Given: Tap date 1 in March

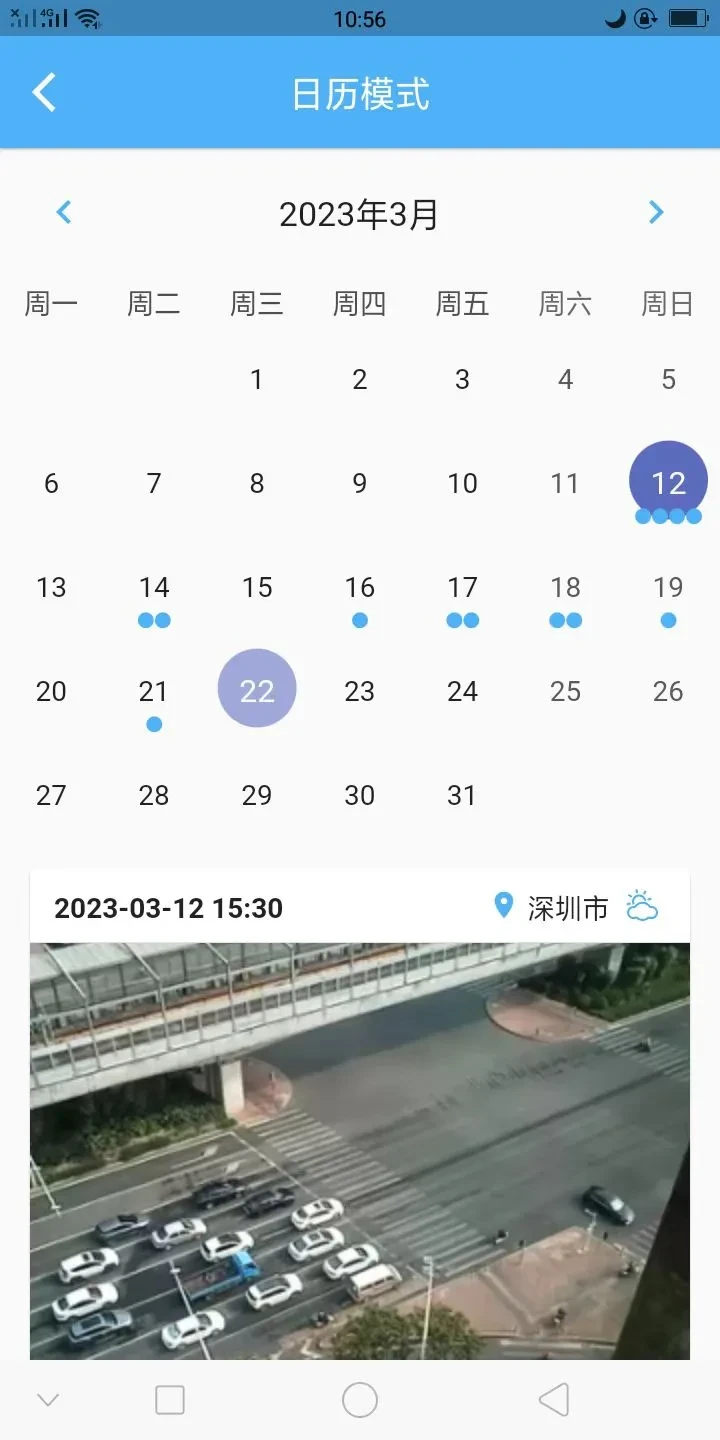Looking at the screenshot, I should [257, 380].
